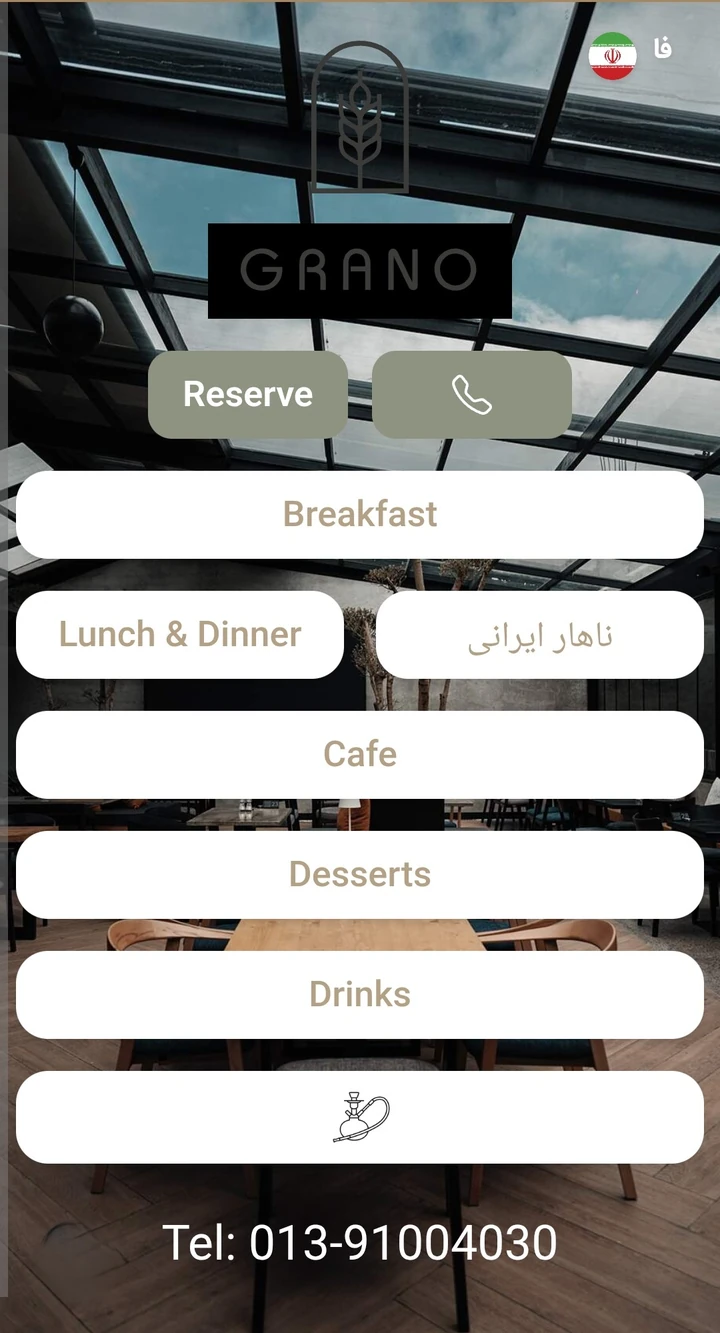Open the Lunch & Dinner menu

click(180, 634)
